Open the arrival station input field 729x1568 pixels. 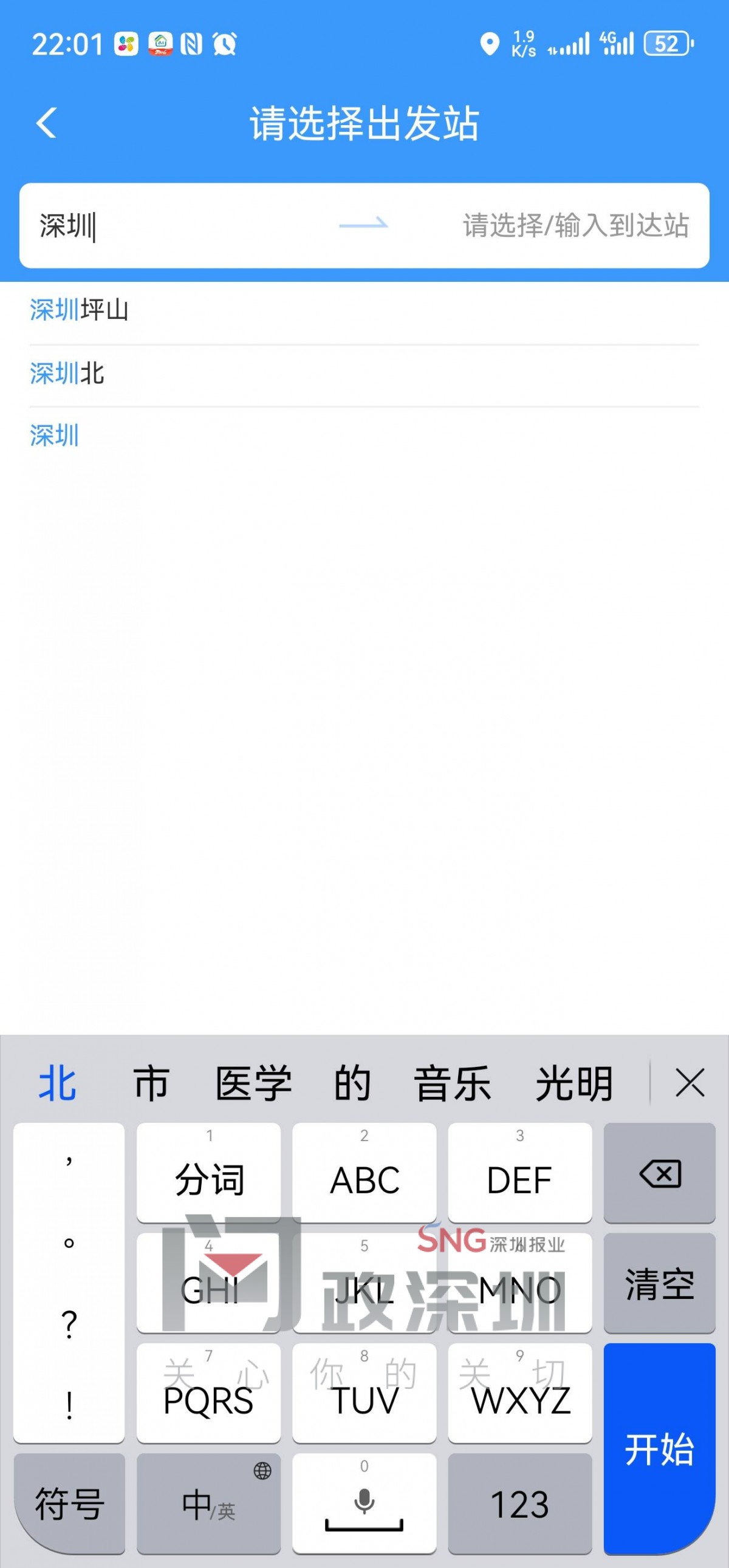(x=575, y=226)
